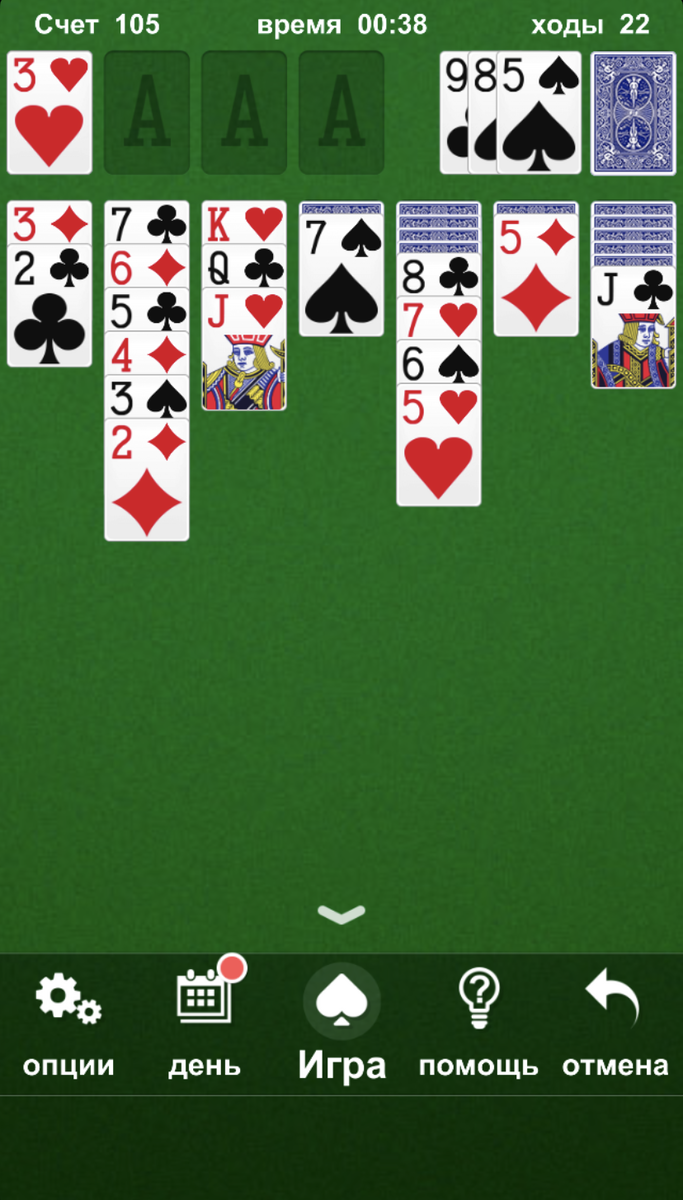Image resolution: width=683 pixels, height=1200 pixels.
Task: Draw a card from the stock deck
Action: click(634, 113)
